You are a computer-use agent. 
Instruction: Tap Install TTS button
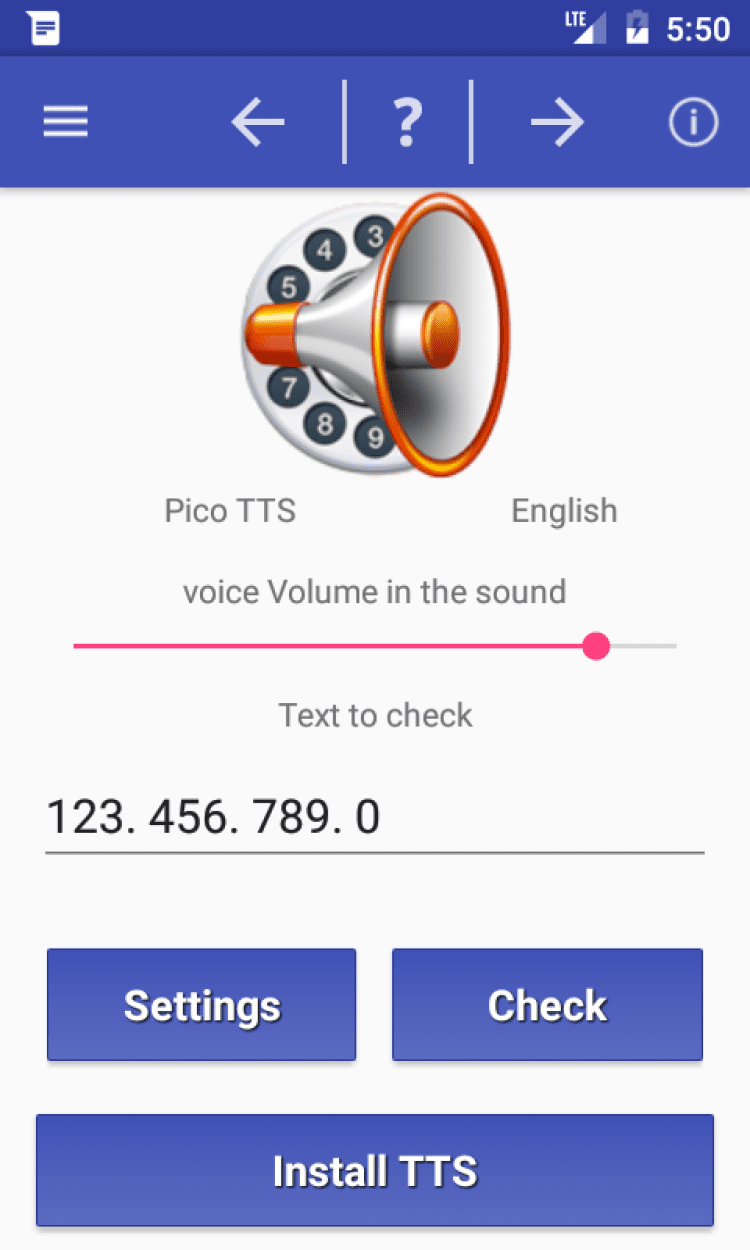click(375, 1170)
